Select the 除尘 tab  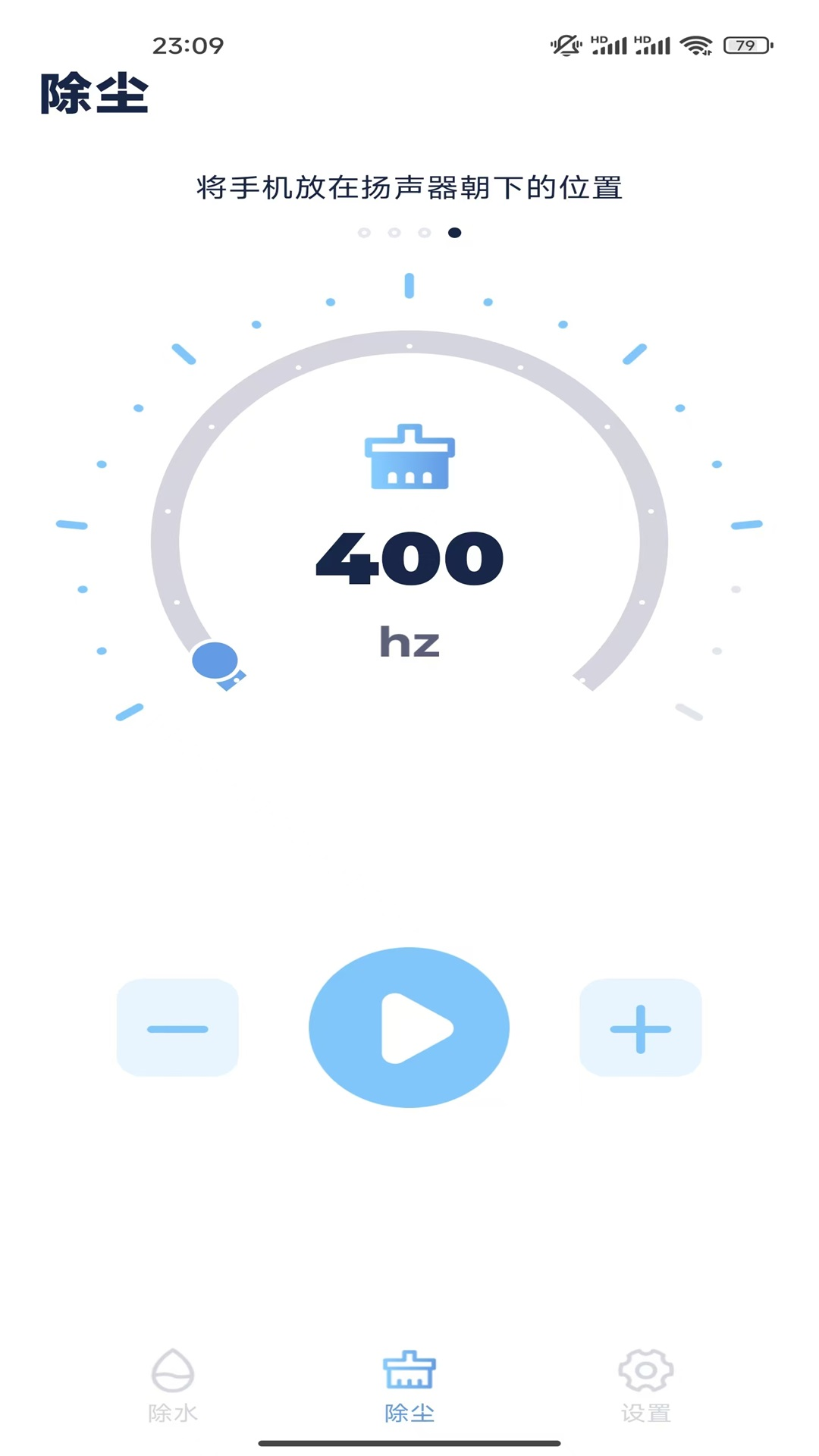[x=409, y=1385]
